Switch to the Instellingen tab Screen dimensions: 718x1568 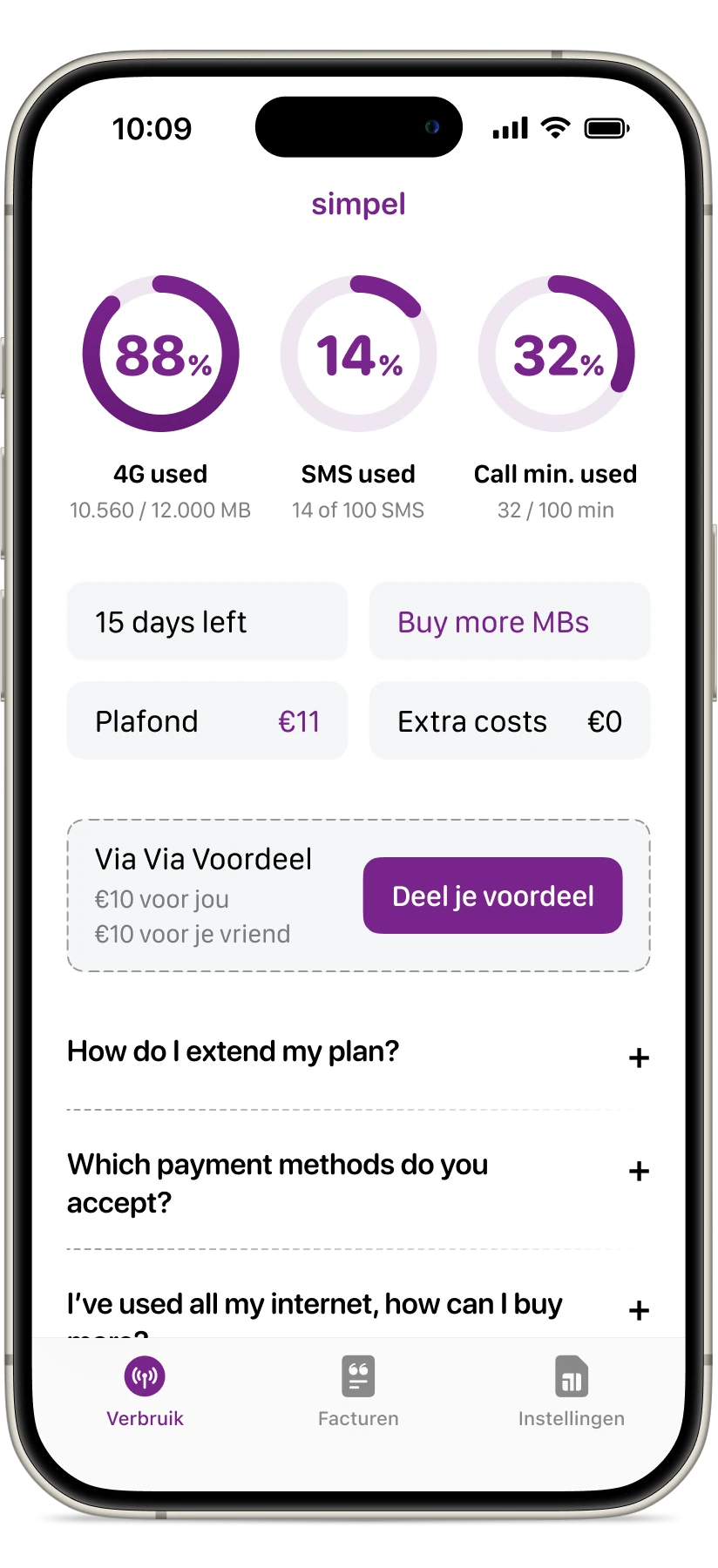click(572, 1391)
